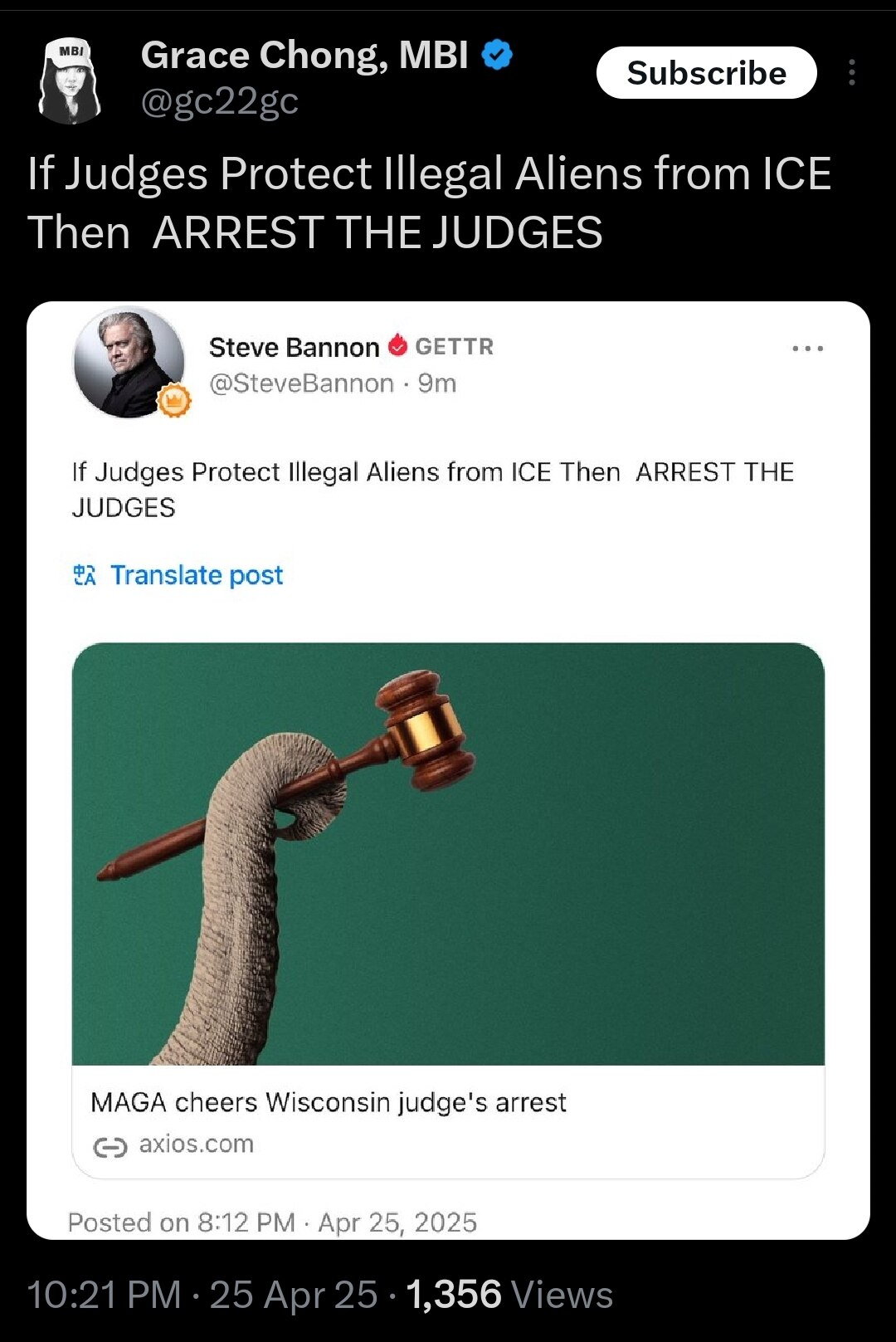Open the post's three-dot overflow menu
896x1342 pixels.
tap(851, 73)
